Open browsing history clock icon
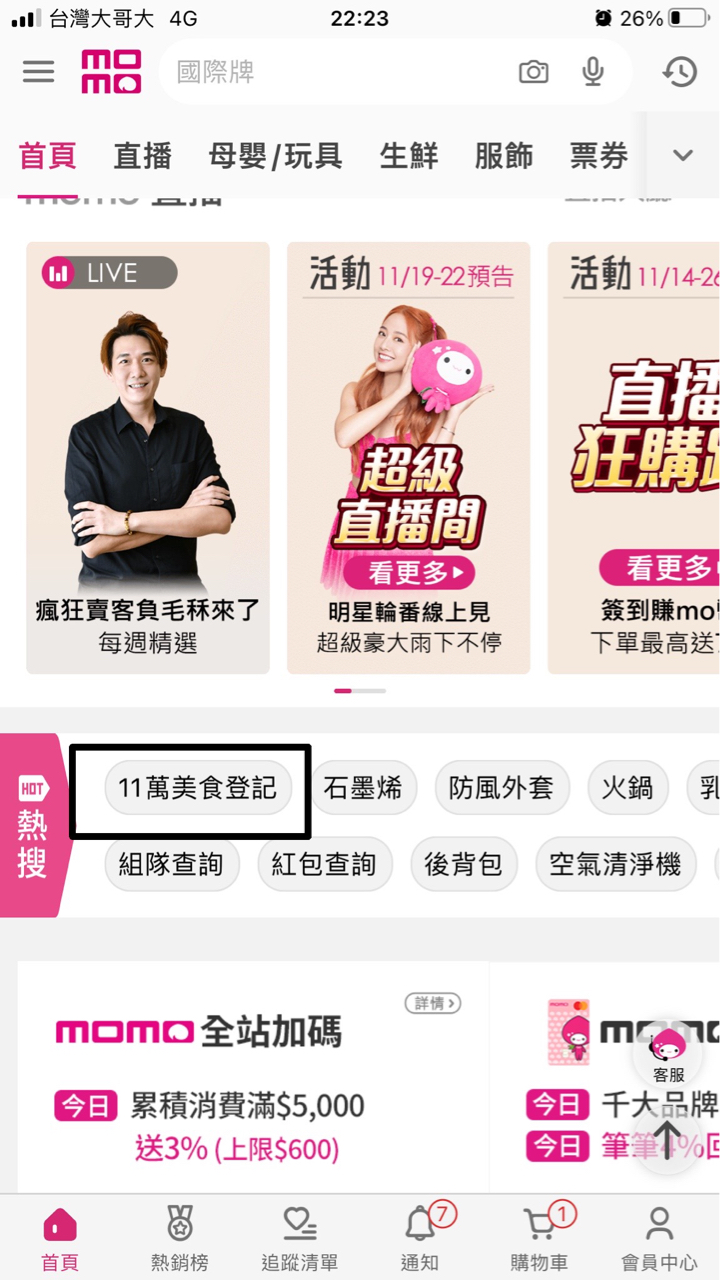The width and height of the screenshot is (720, 1280). tap(679, 72)
